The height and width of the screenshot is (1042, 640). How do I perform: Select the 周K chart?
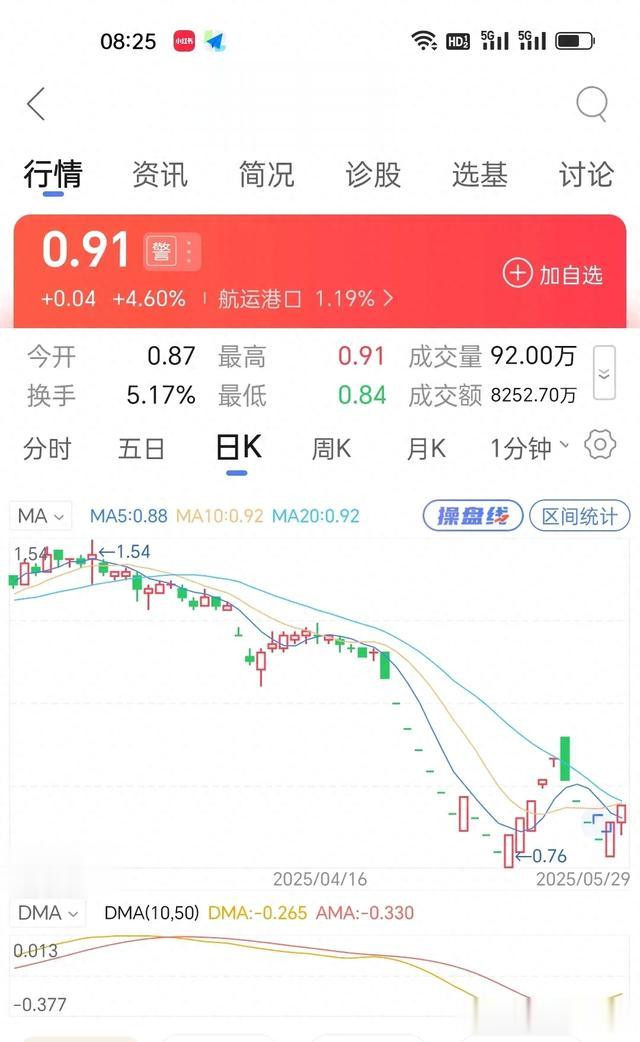pos(331,449)
